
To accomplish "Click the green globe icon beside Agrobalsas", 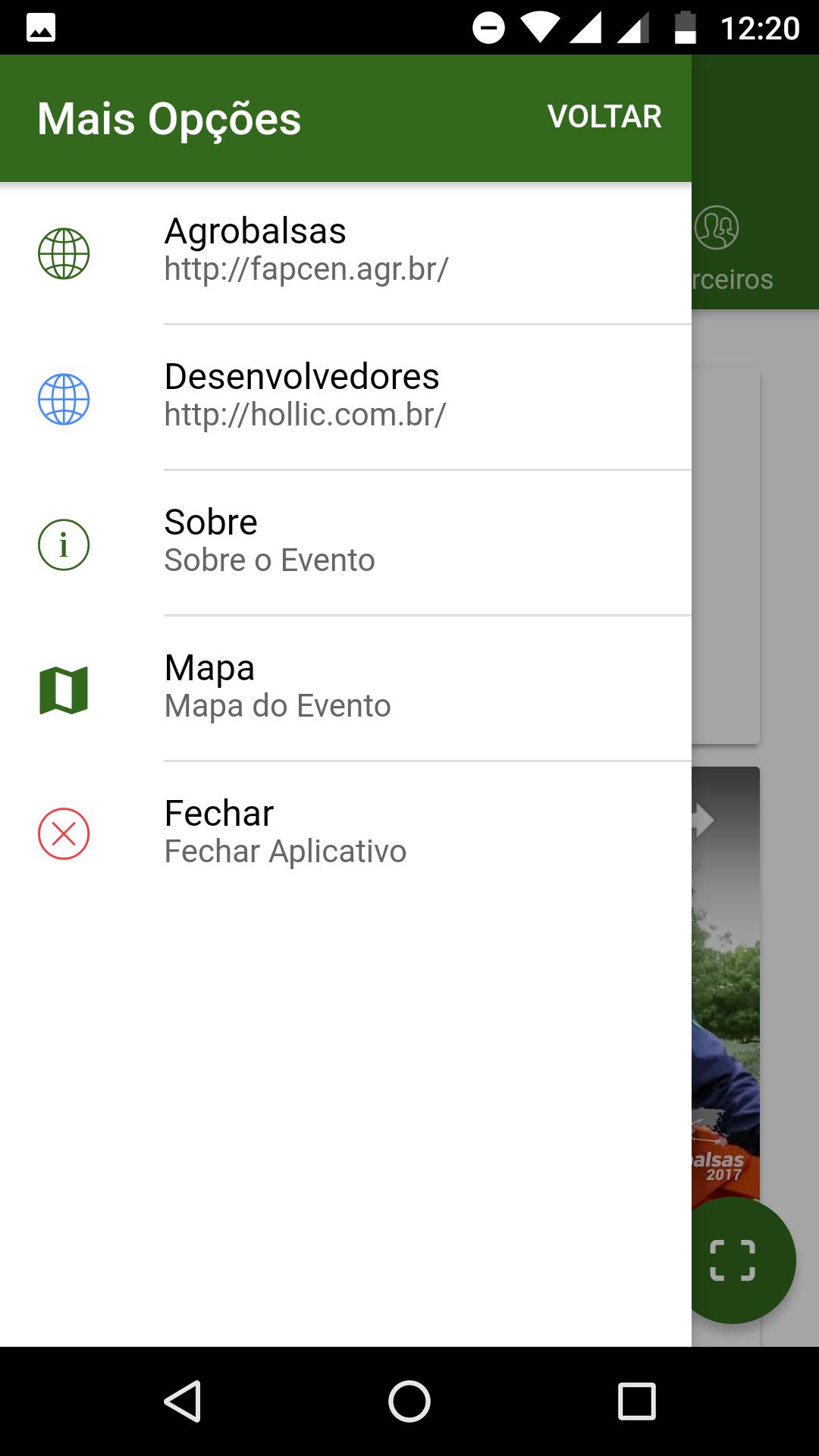I will coord(64,254).
